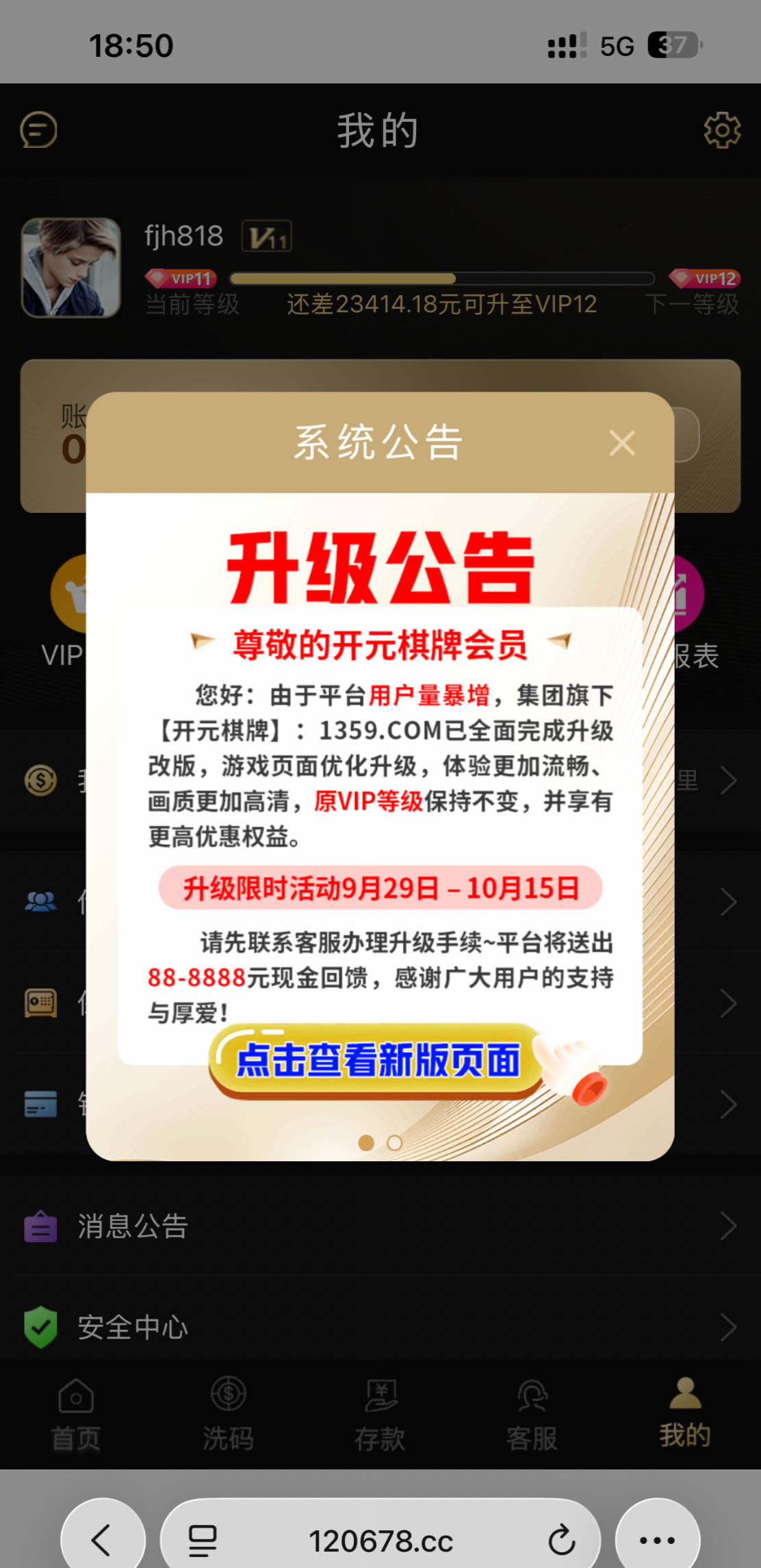This screenshot has width=761, height=1568.
Task: Reload the page with the refresh icon
Action: [561, 1541]
